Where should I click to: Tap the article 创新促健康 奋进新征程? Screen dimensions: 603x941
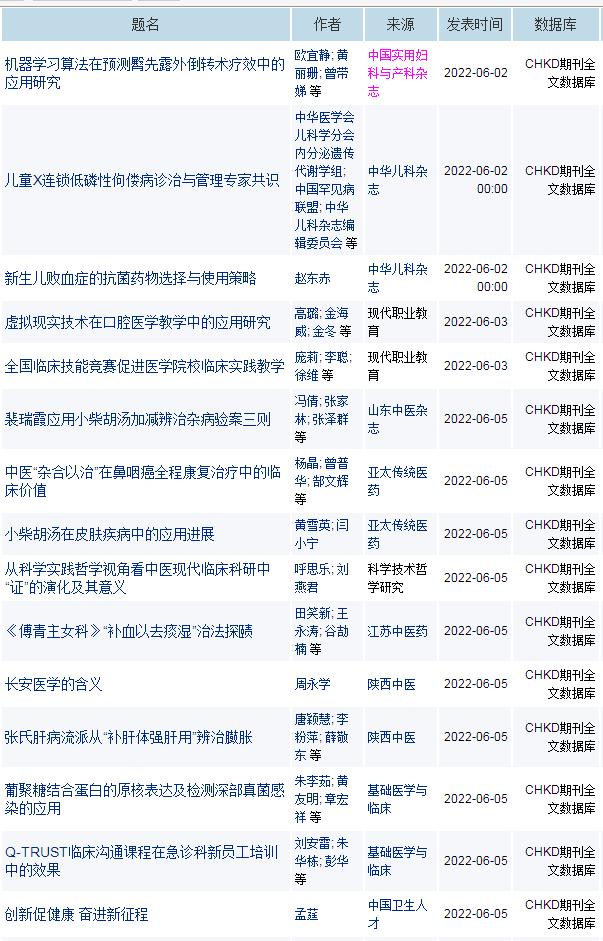pos(76,914)
